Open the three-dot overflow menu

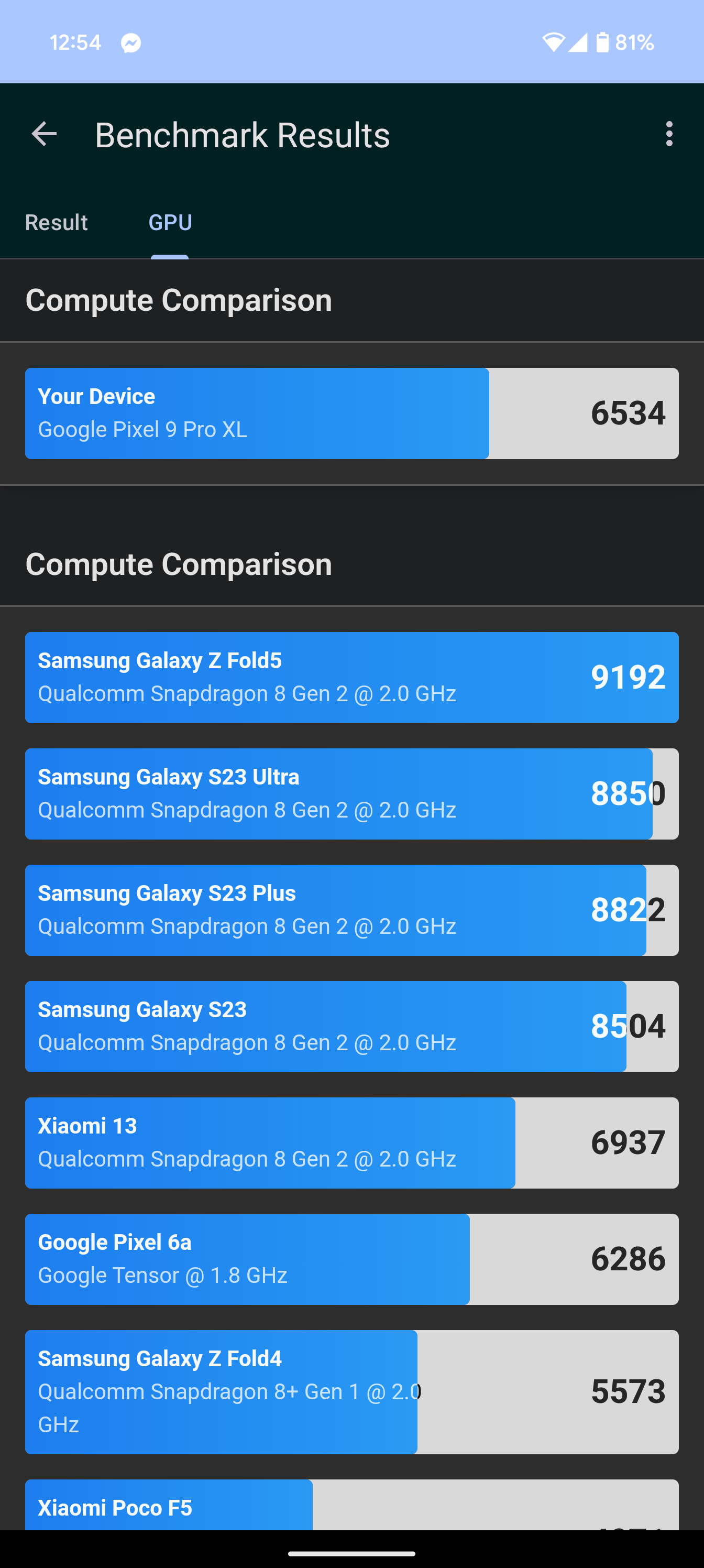coord(669,134)
